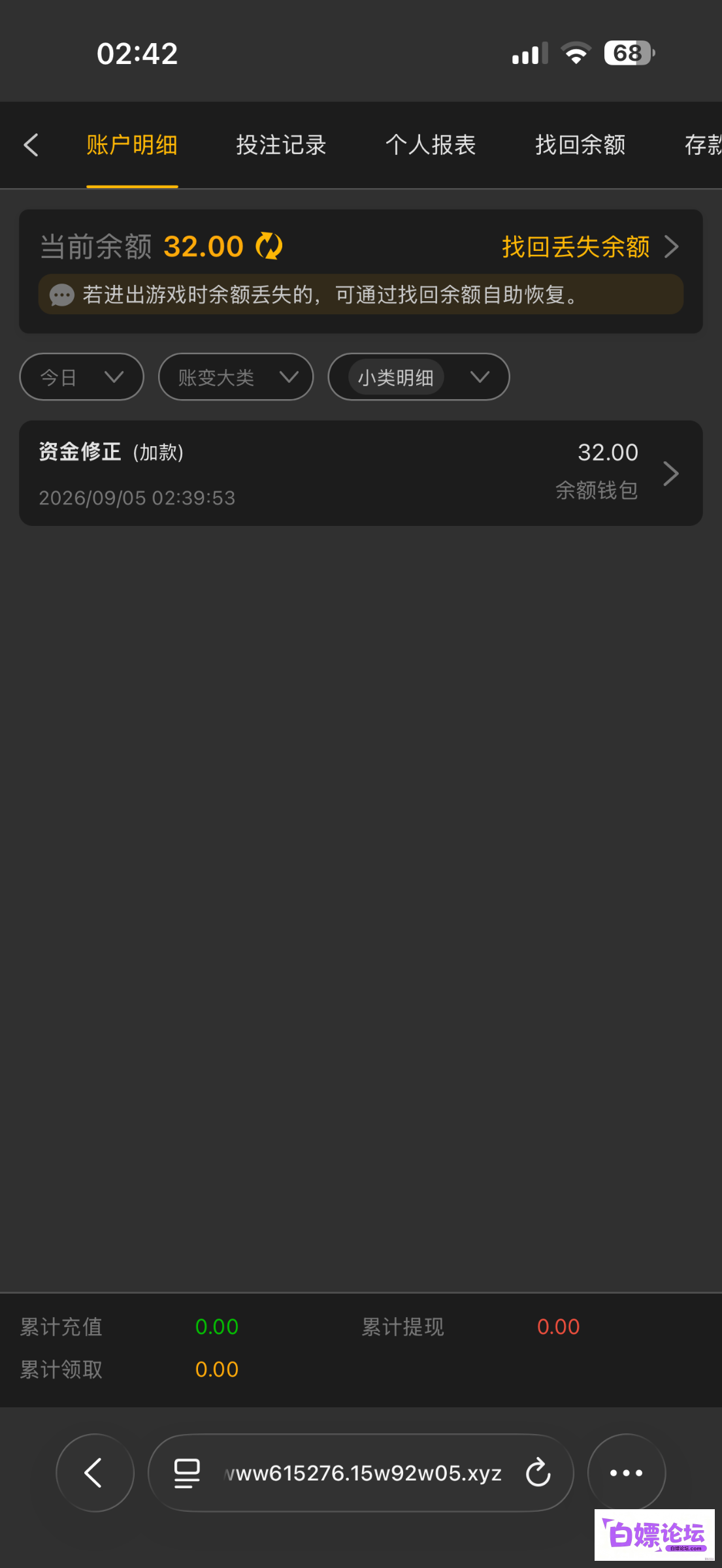722x1568 pixels.
Task: Open 找回丢失余额 link
Action: point(589,247)
